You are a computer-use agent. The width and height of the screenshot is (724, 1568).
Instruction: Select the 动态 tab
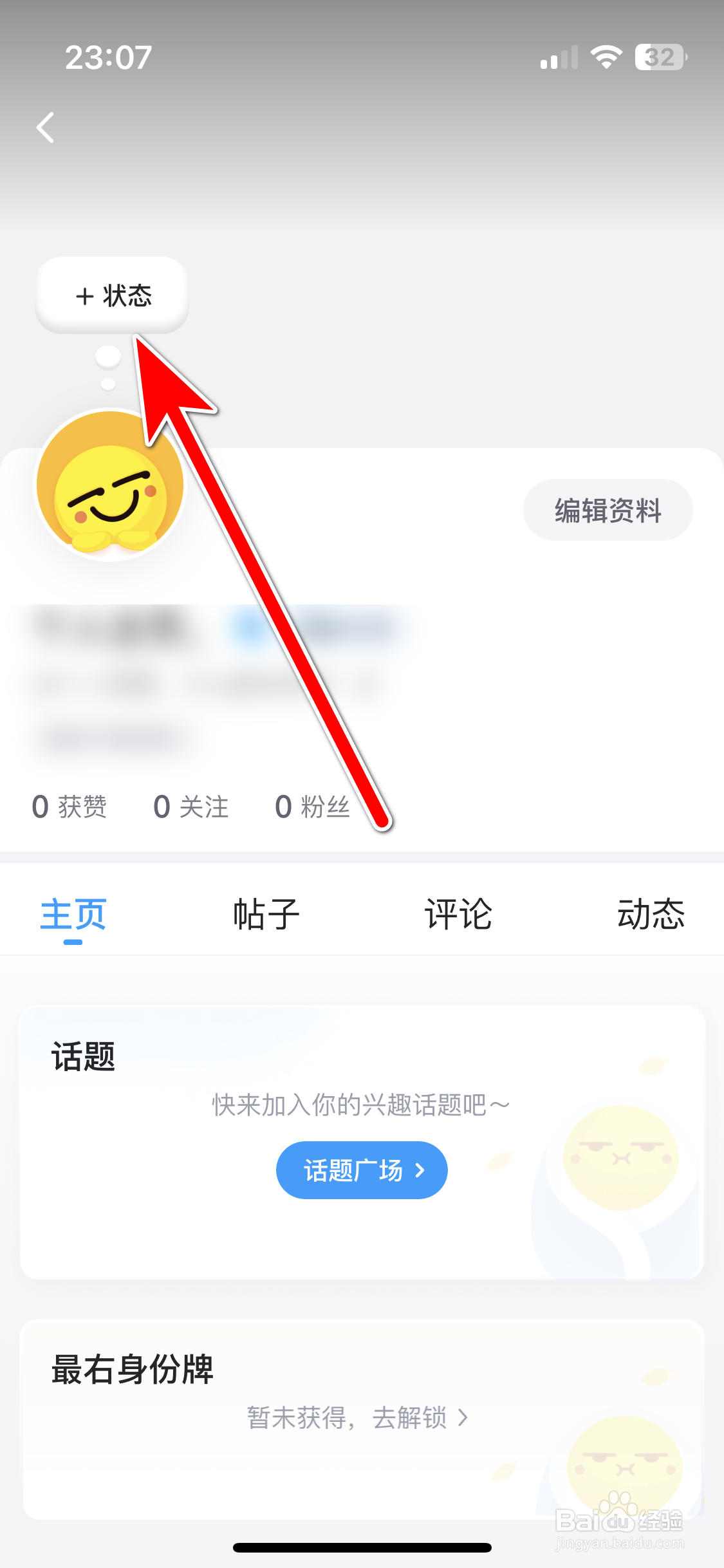click(650, 915)
